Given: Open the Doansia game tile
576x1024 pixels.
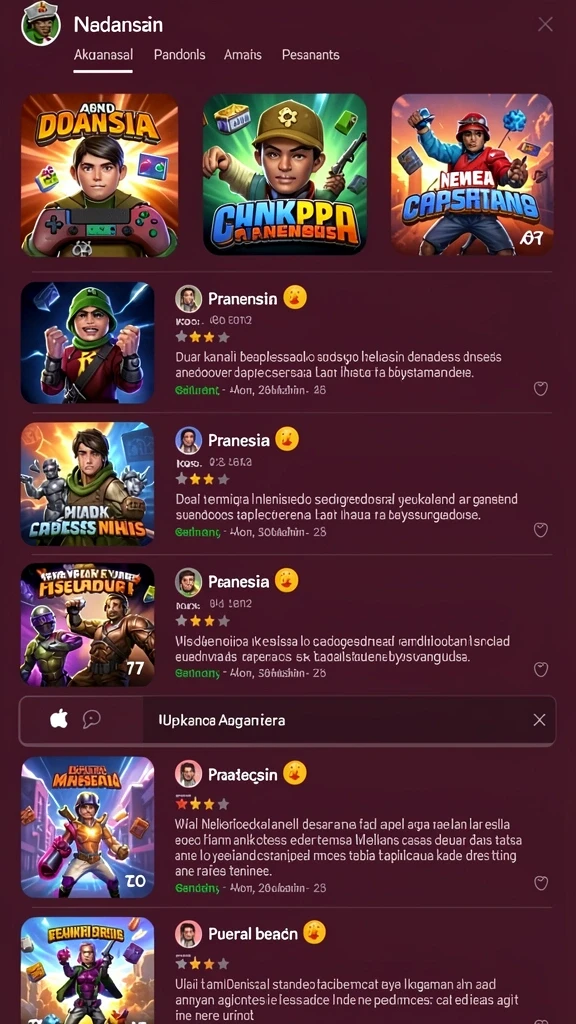Looking at the screenshot, I should (x=99, y=174).
